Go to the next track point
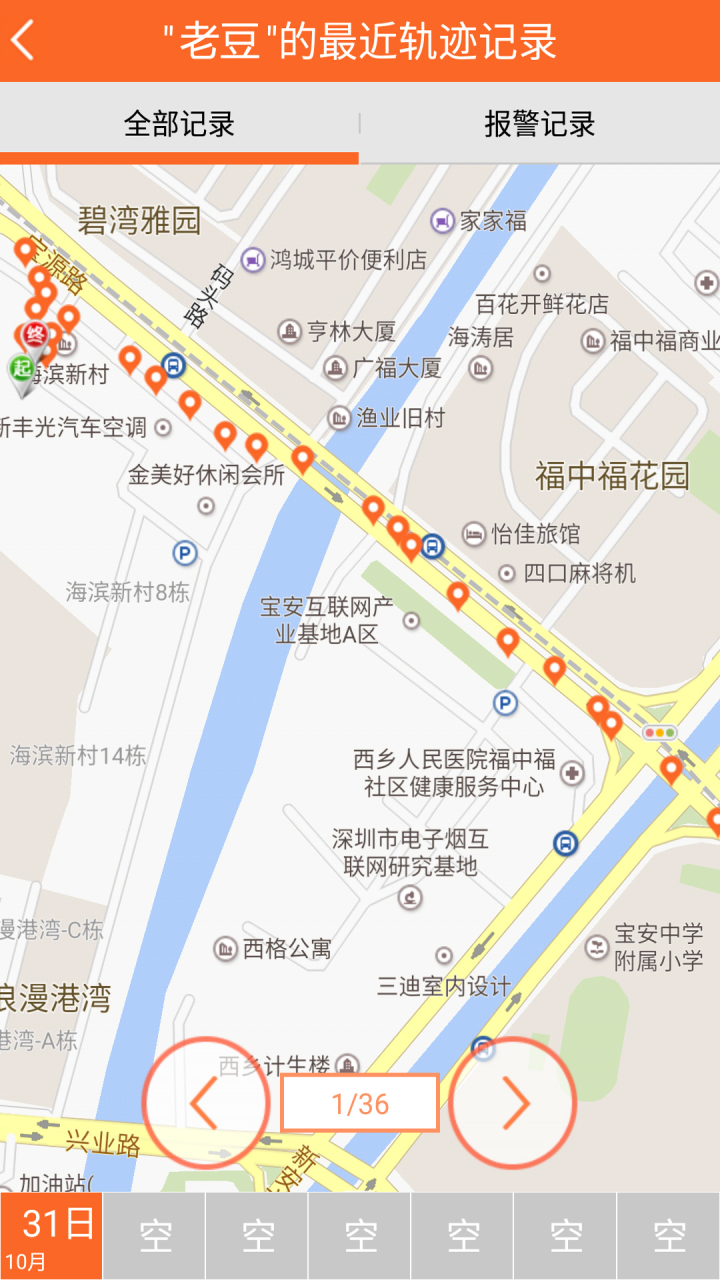 point(513,1103)
